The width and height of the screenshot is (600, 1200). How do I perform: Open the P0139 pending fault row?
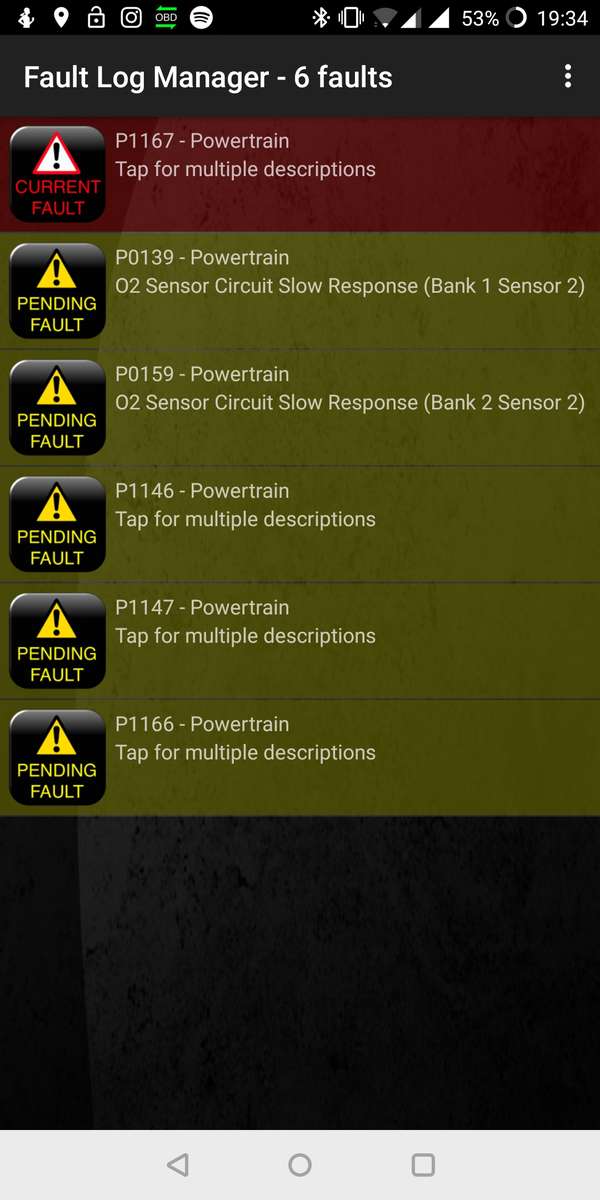click(300, 290)
